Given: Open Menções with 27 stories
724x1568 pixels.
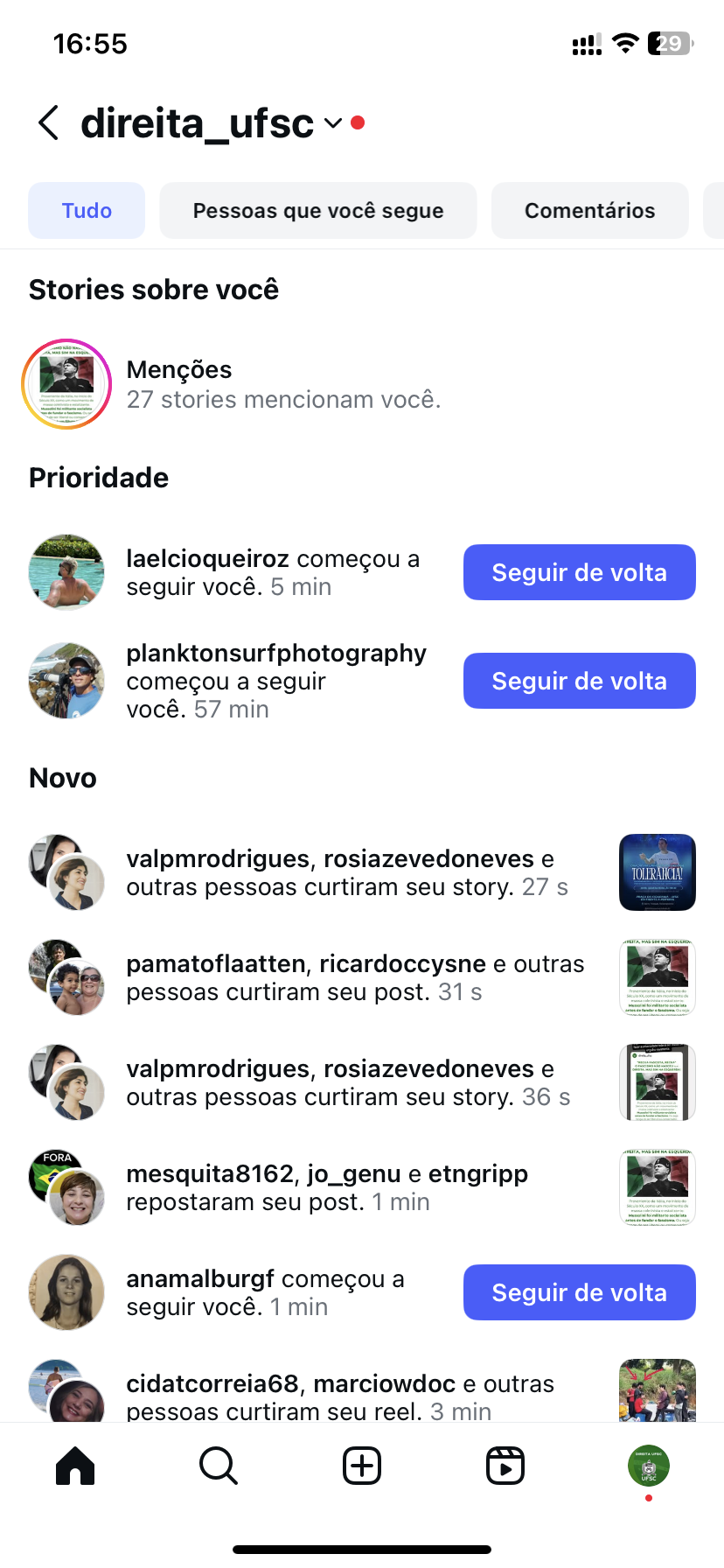Looking at the screenshot, I should coord(66,384).
